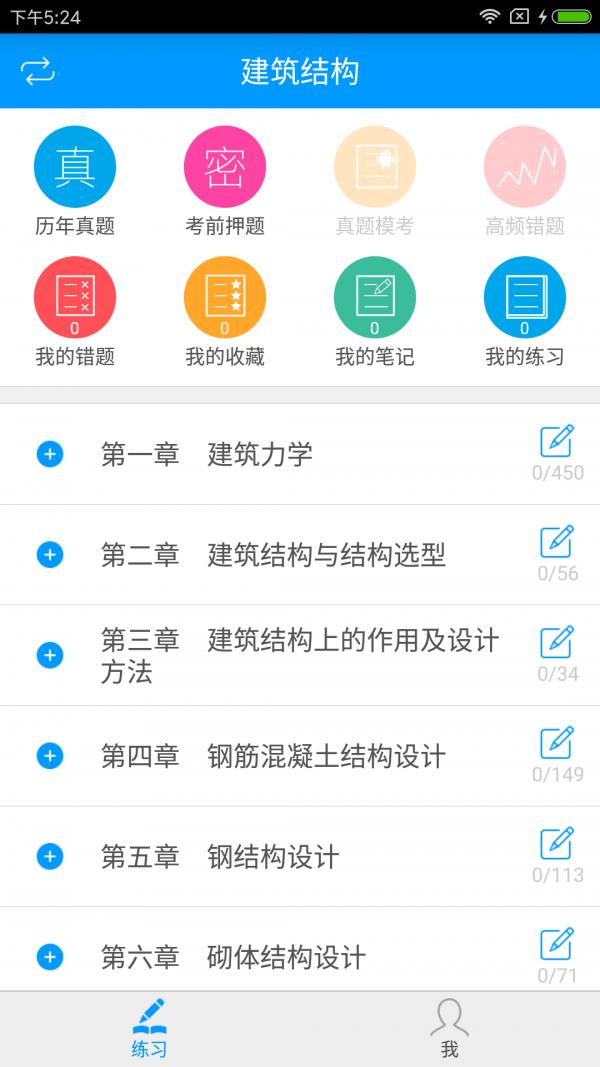Select the 练习 practice tab
The image size is (600, 1067).
click(150, 1029)
